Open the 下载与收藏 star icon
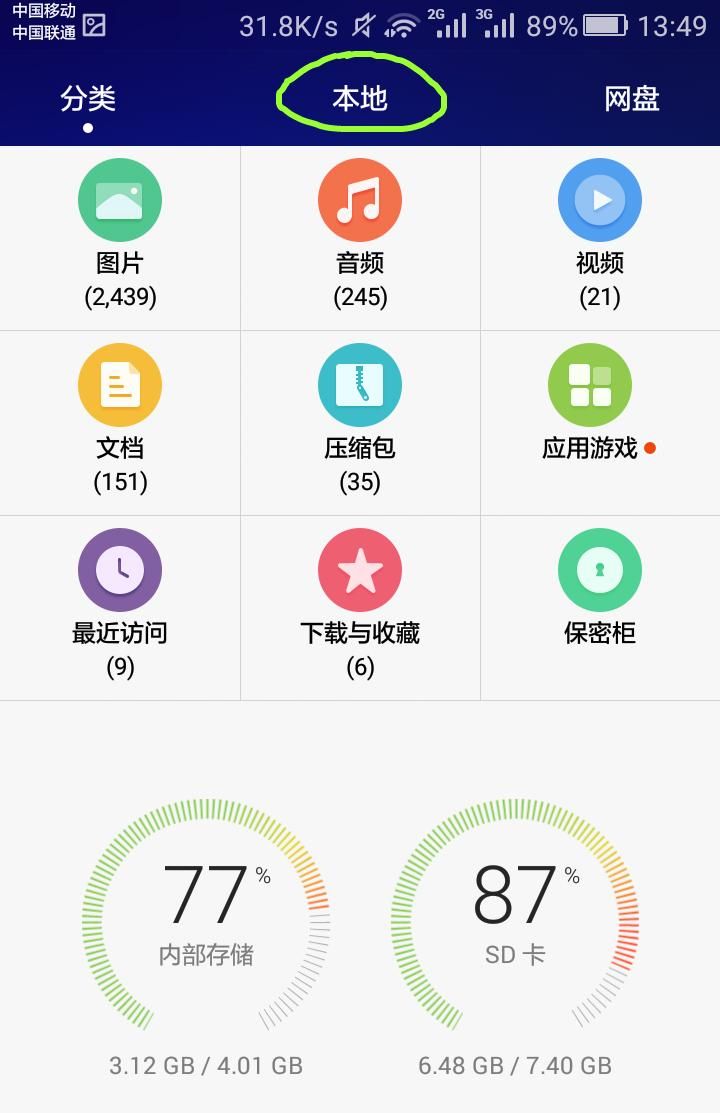This screenshot has width=720, height=1113. click(x=359, y=569)
